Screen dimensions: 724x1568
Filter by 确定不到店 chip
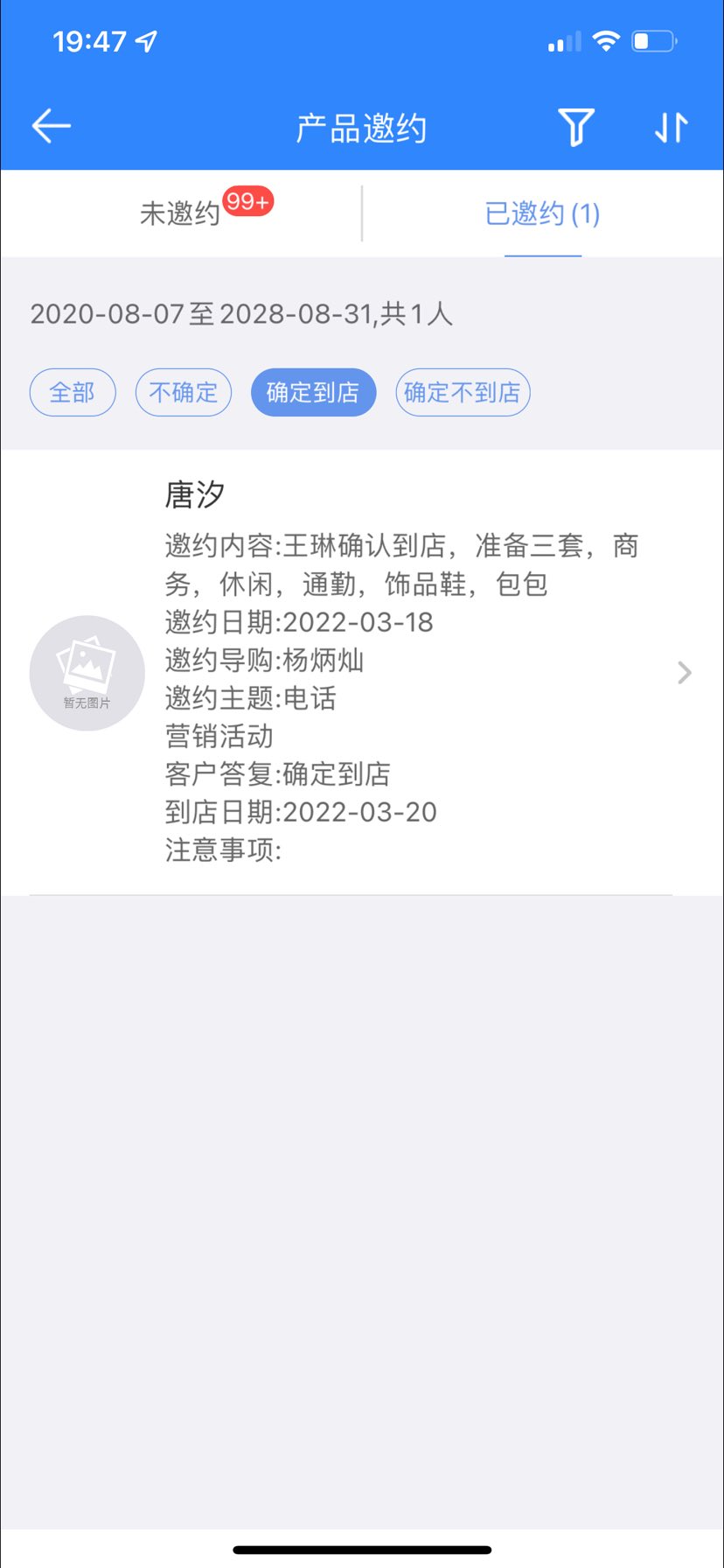(x=463, y=392)
